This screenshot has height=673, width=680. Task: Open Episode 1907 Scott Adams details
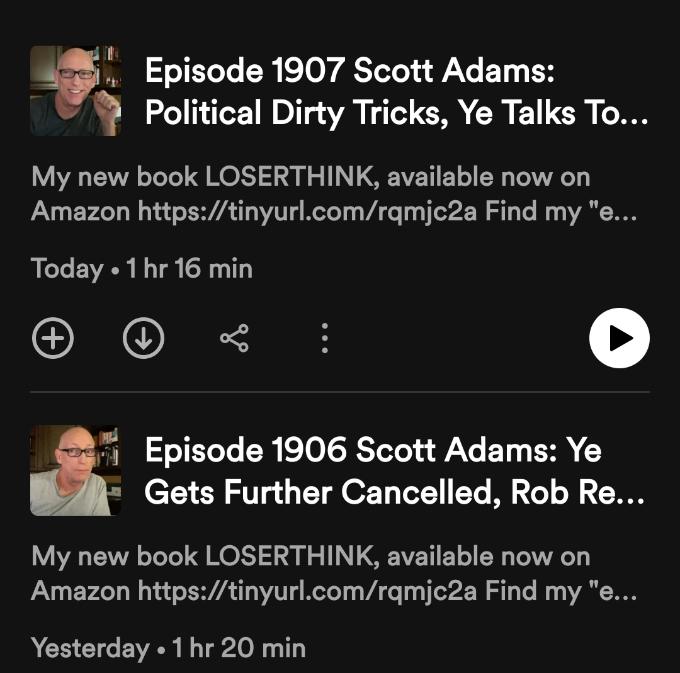[396, 92]
